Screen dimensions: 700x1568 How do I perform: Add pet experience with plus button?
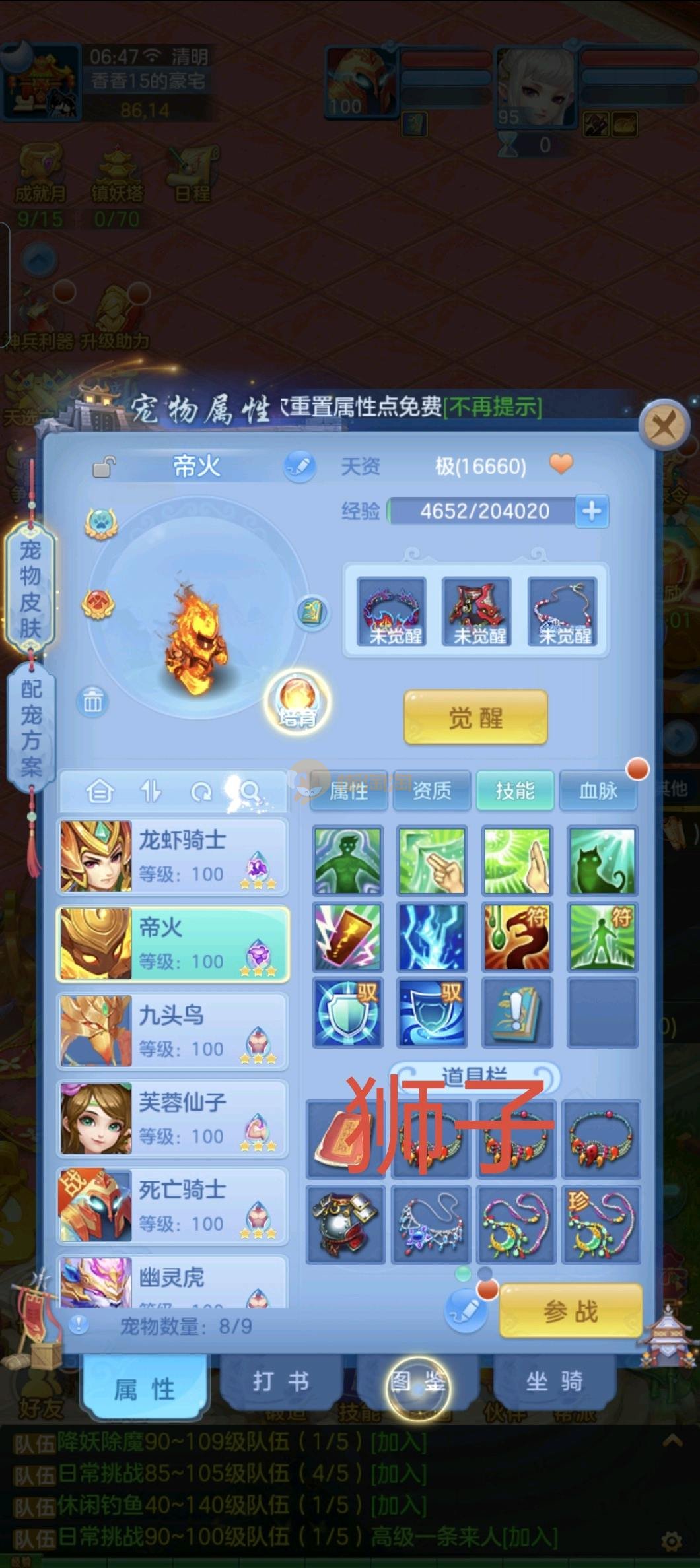592,511
